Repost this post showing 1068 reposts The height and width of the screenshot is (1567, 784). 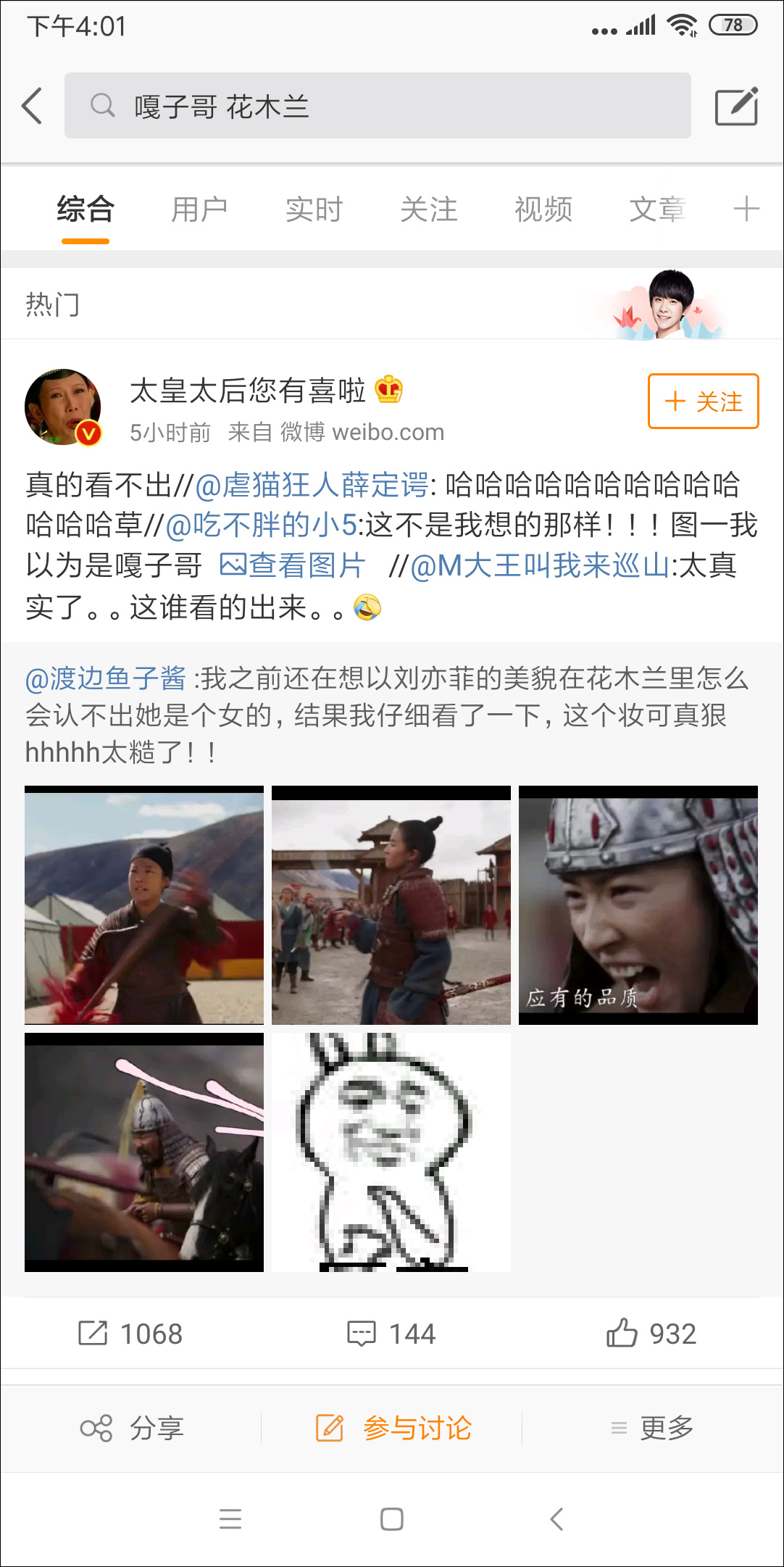click(130, 1333)
